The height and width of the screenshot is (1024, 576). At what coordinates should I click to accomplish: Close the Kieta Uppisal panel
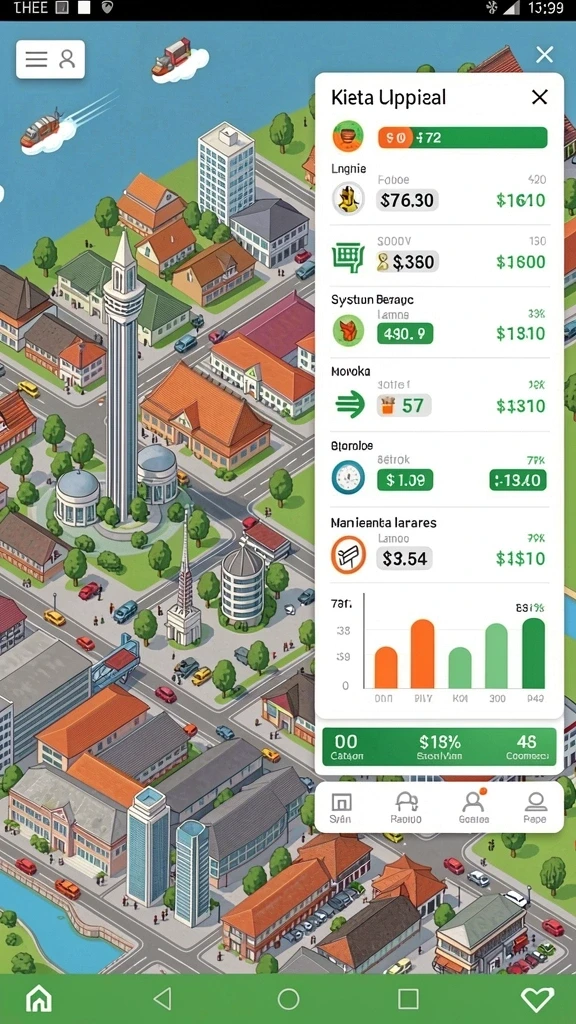539,98
